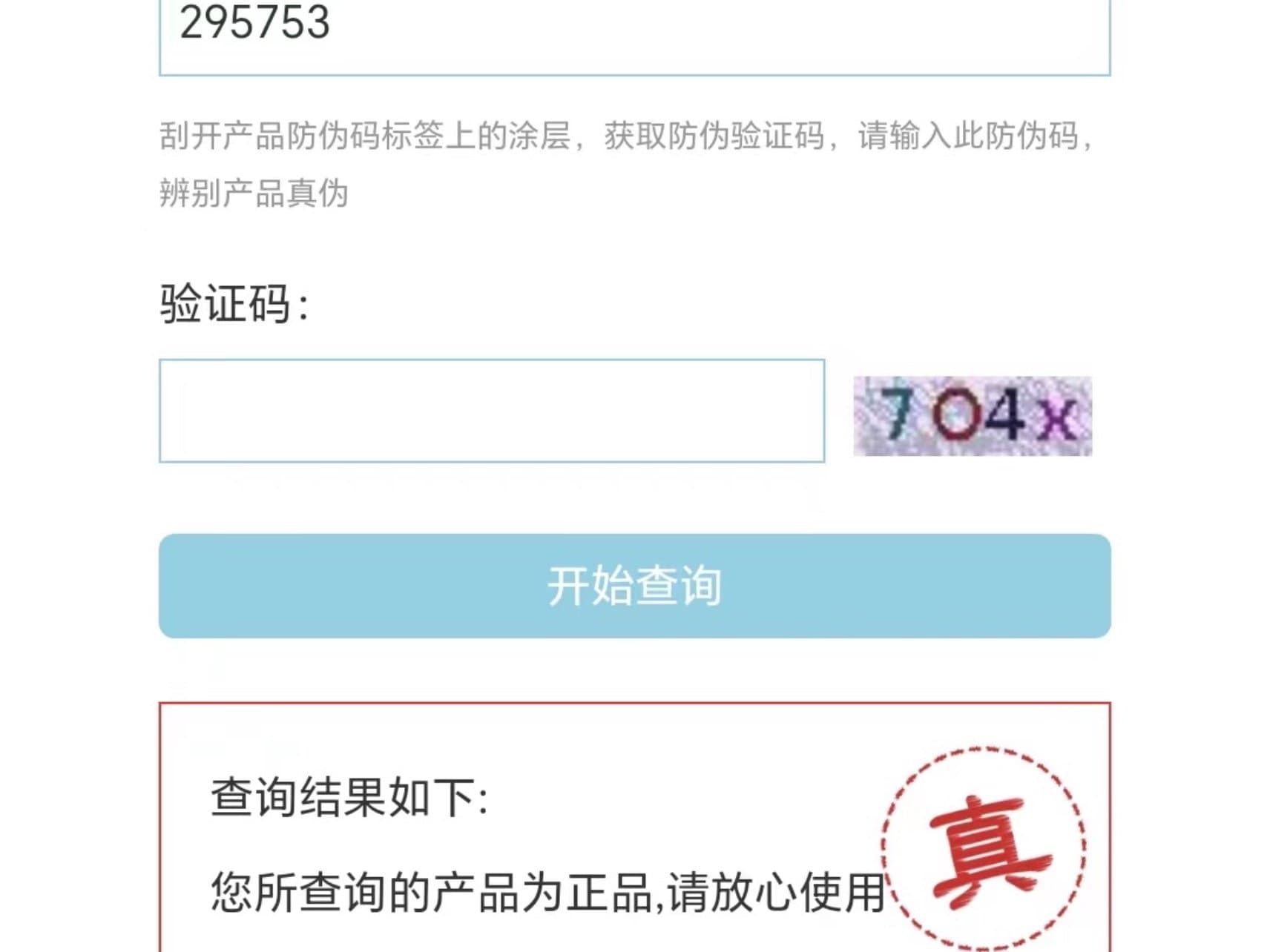Refresh the 704x captcha image
The image size is (1270, 952).
972,416
